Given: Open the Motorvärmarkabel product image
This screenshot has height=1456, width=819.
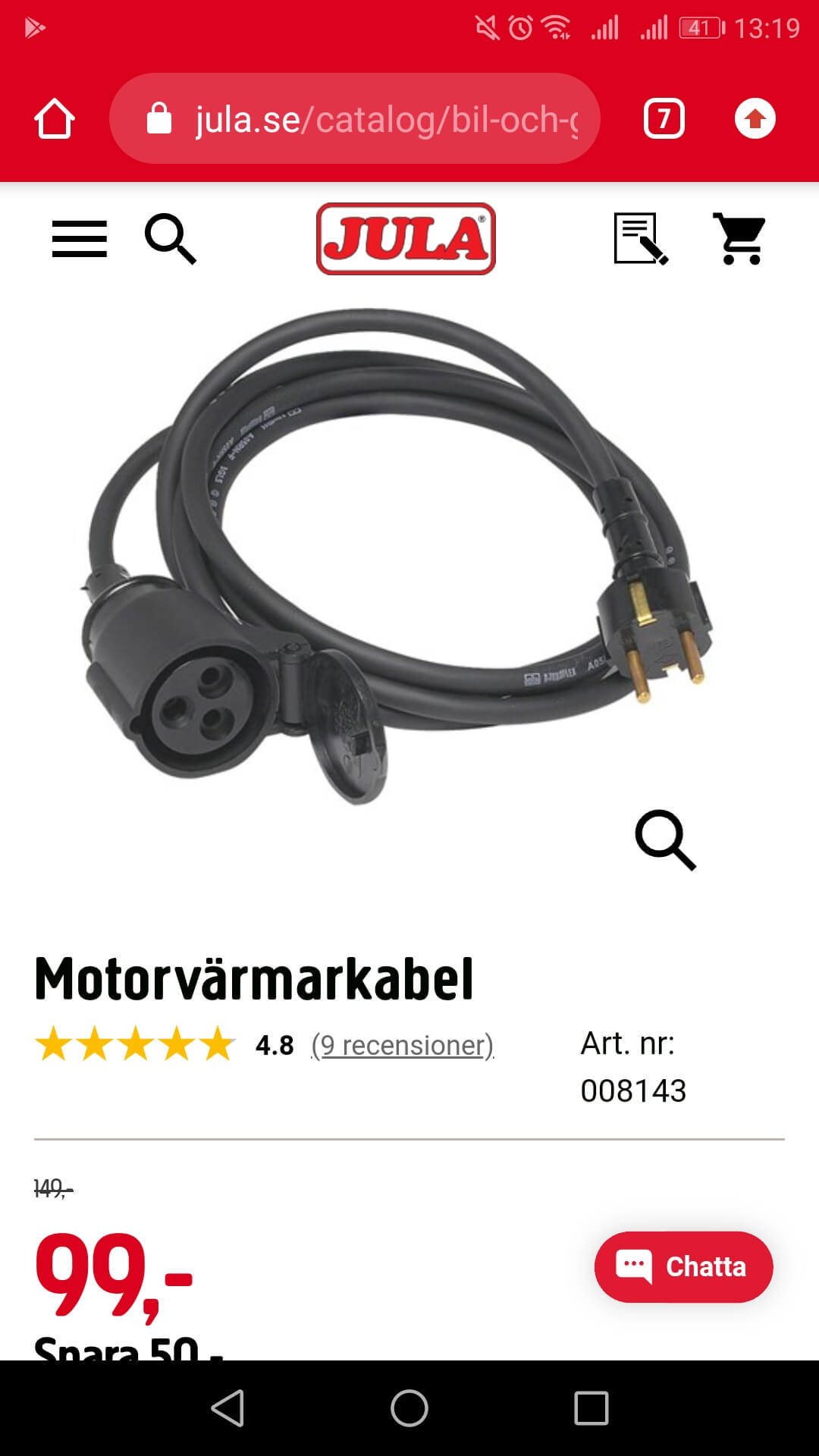Looking at the screenshot, I should point(394,554).
